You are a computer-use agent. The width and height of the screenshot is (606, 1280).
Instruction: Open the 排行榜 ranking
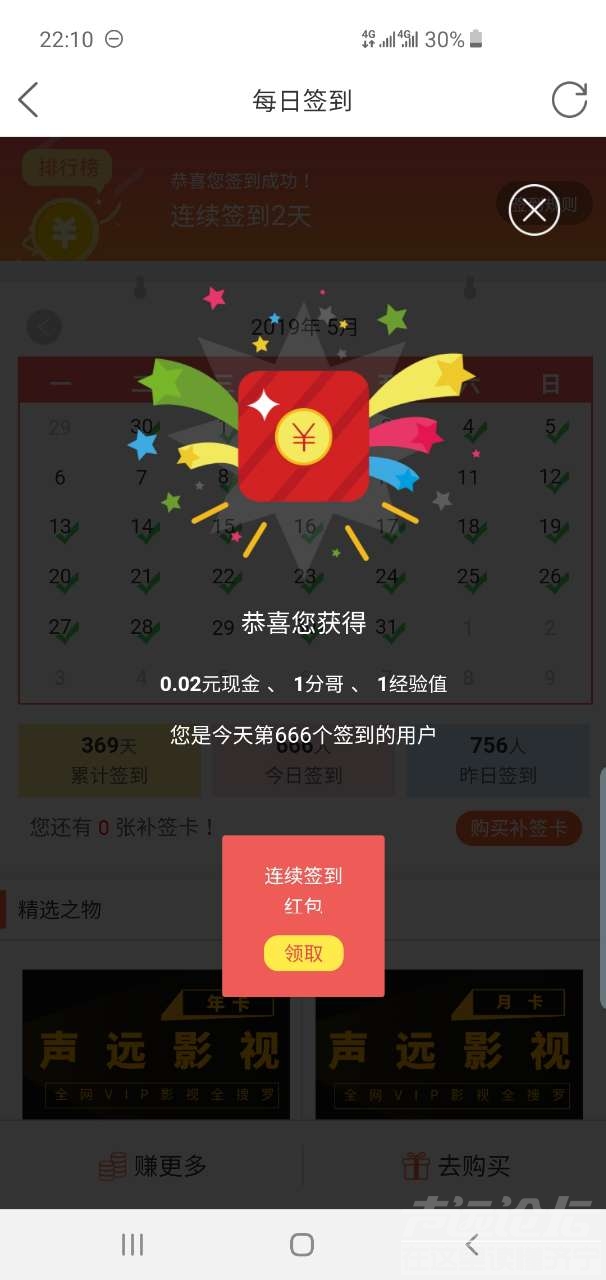click(x=68, y=168)
